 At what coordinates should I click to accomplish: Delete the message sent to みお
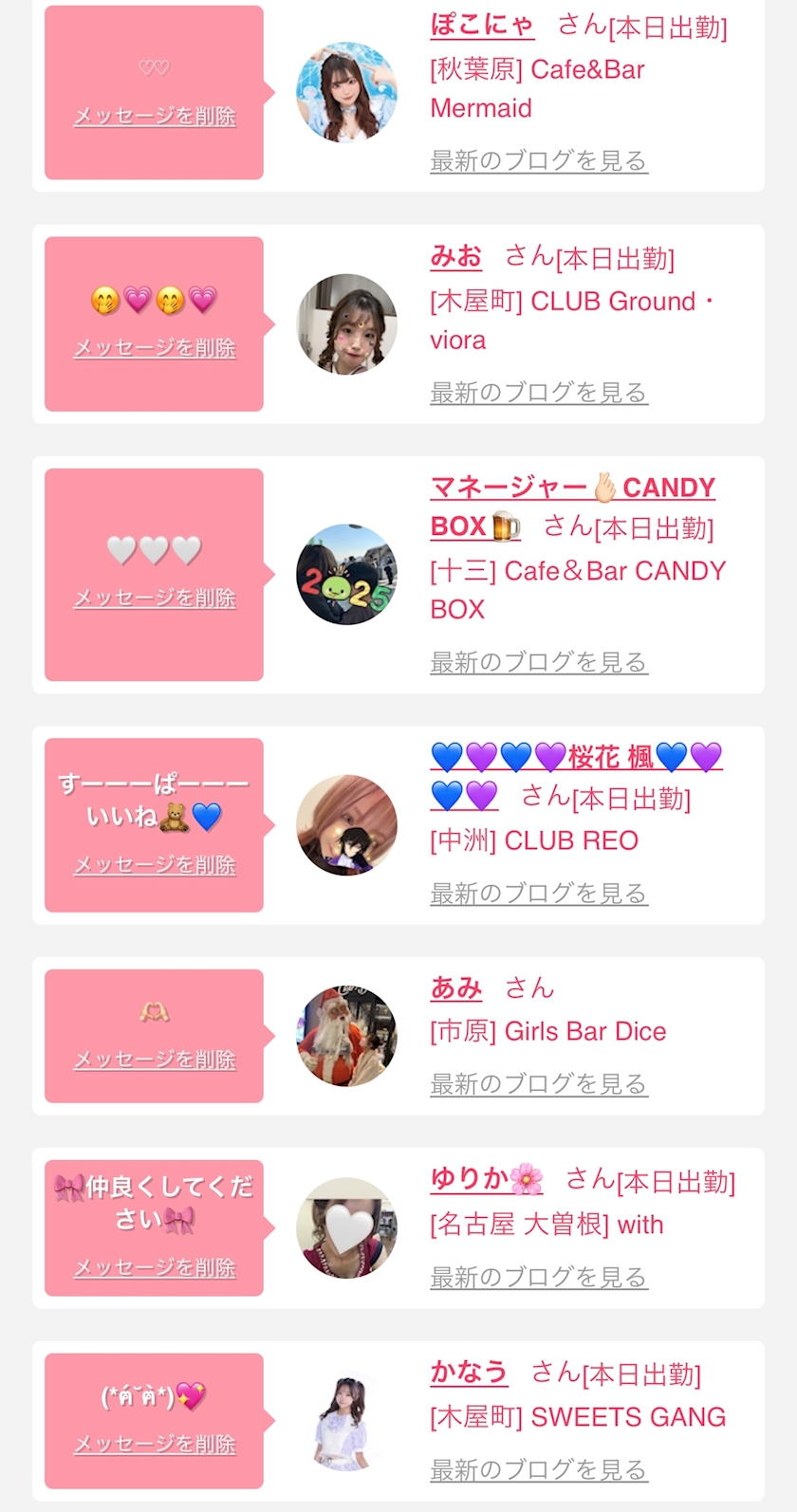point(155,348)
